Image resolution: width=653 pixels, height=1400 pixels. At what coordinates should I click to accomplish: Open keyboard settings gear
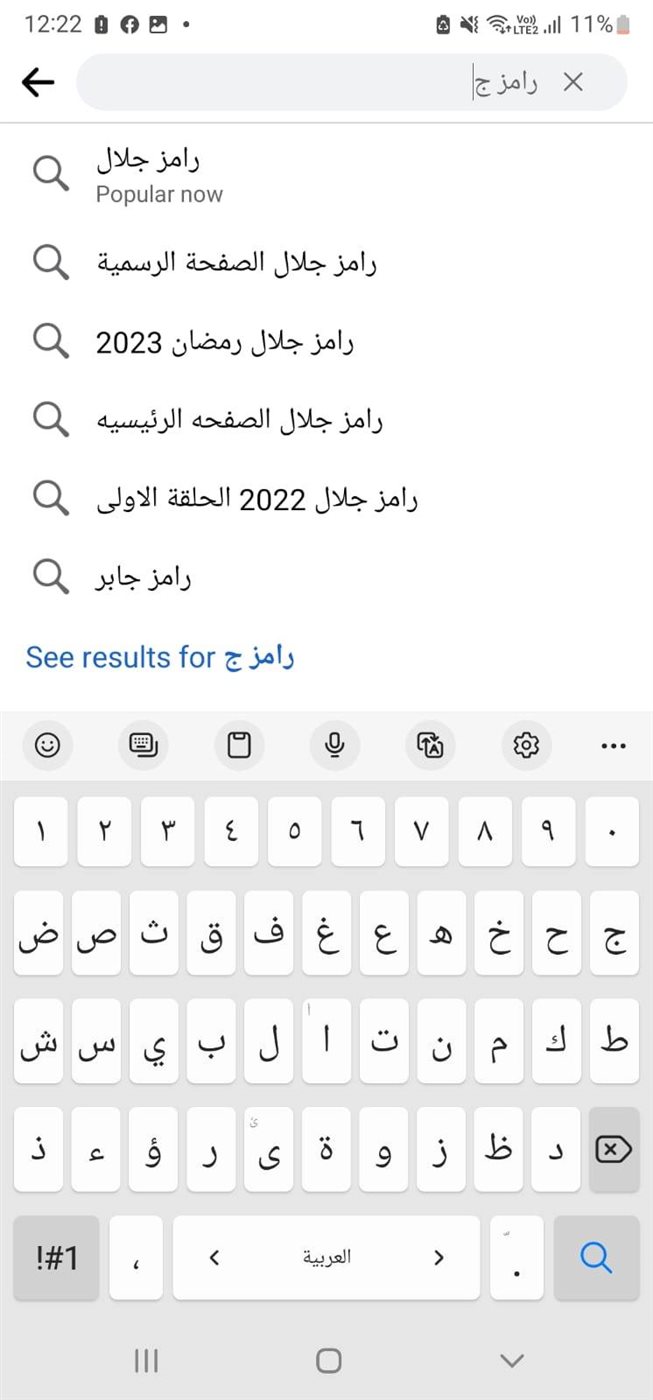pyautogui.click(x=526, y=745)
